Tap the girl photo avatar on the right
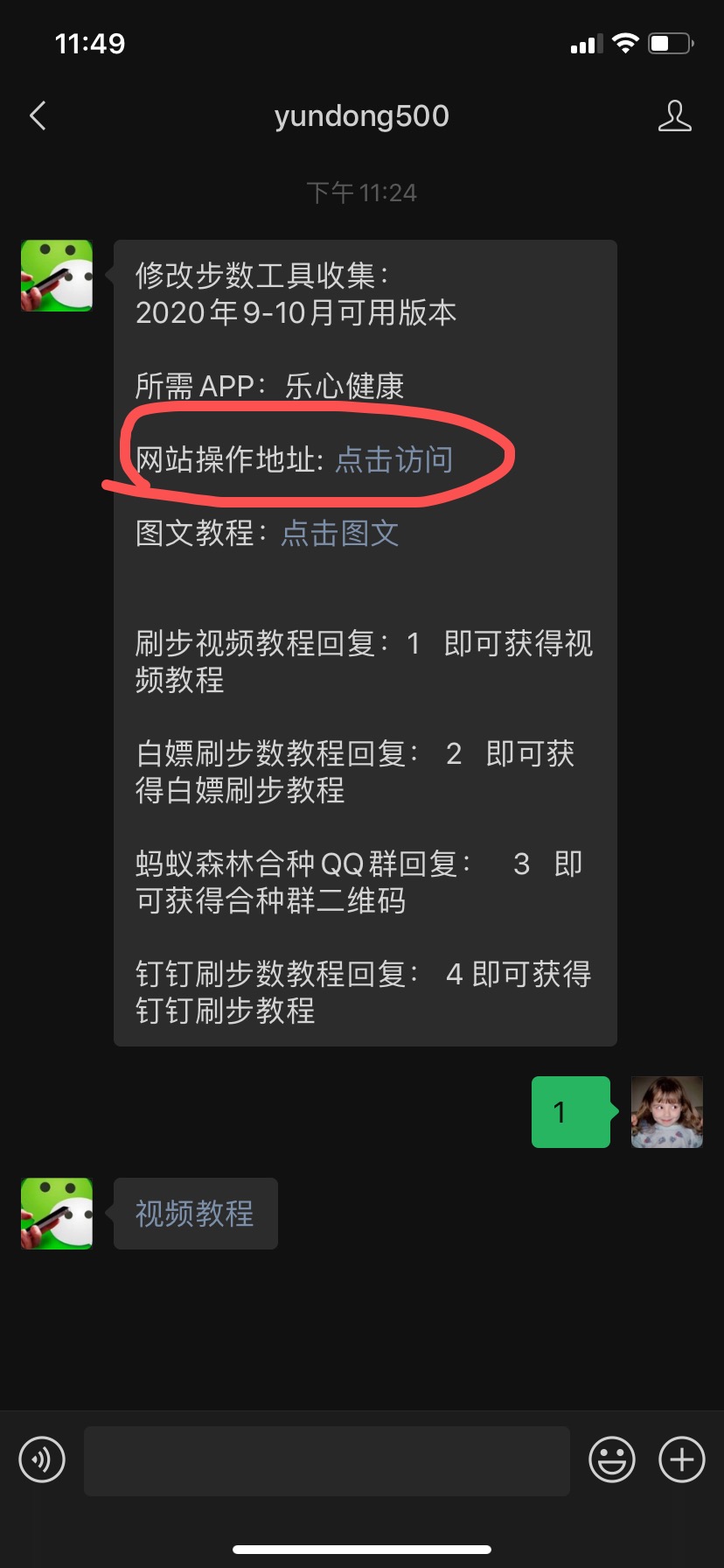 666,1111
